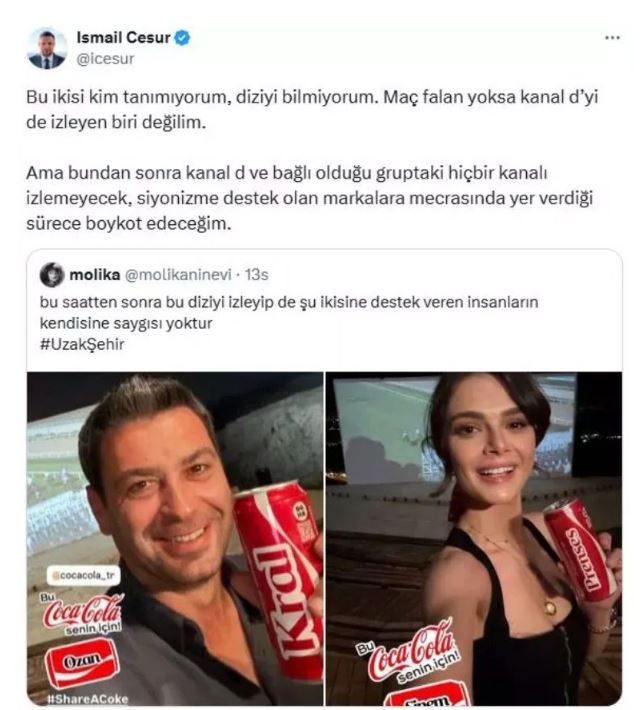
Task: Open Ismail Cesur's profile picture
Action: (47, 48)
